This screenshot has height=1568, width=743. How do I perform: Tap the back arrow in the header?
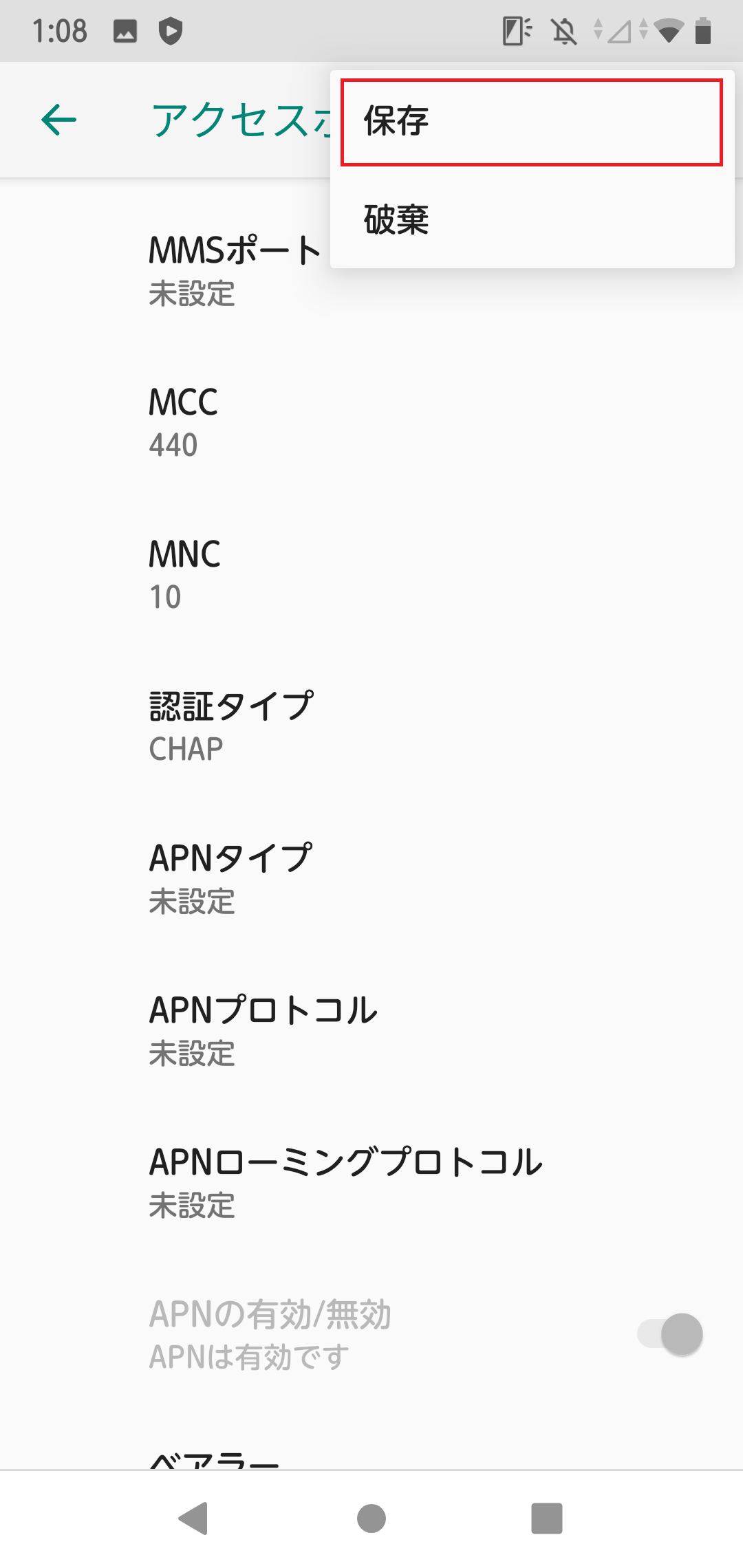[x=58, y=120]
